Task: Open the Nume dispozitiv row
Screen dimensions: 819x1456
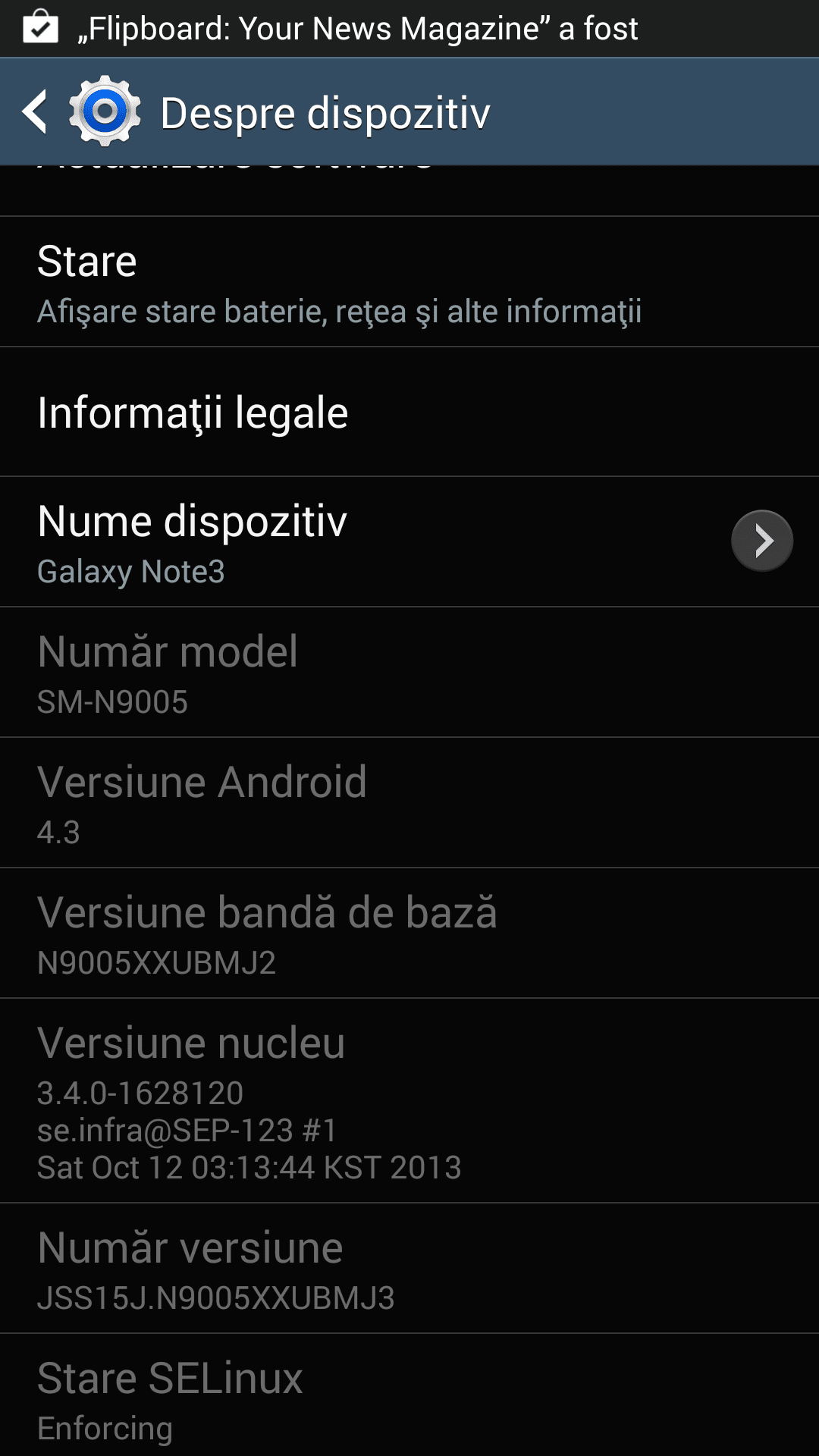Action: click(409, 542)
